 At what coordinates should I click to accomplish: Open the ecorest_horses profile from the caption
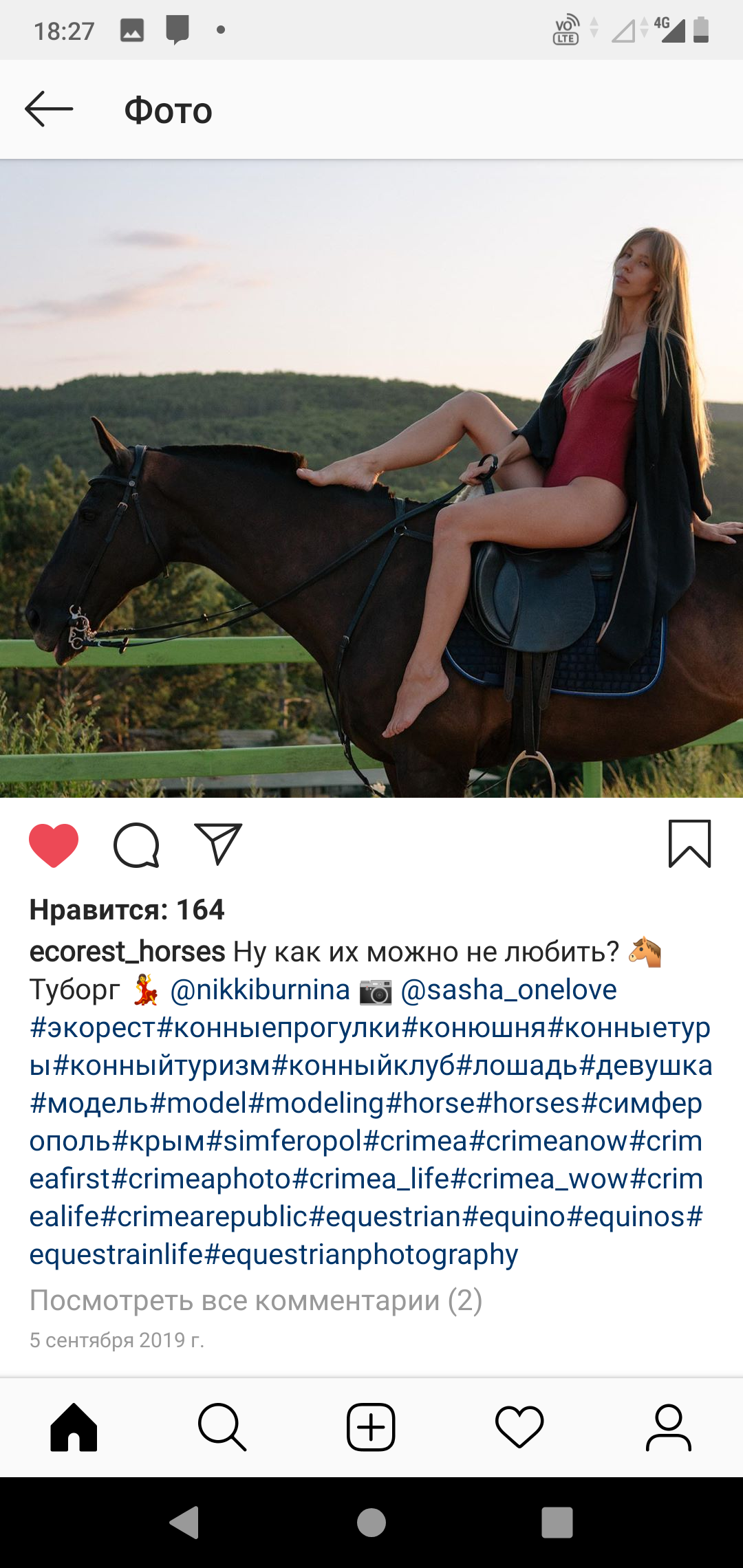click(127, 952)
